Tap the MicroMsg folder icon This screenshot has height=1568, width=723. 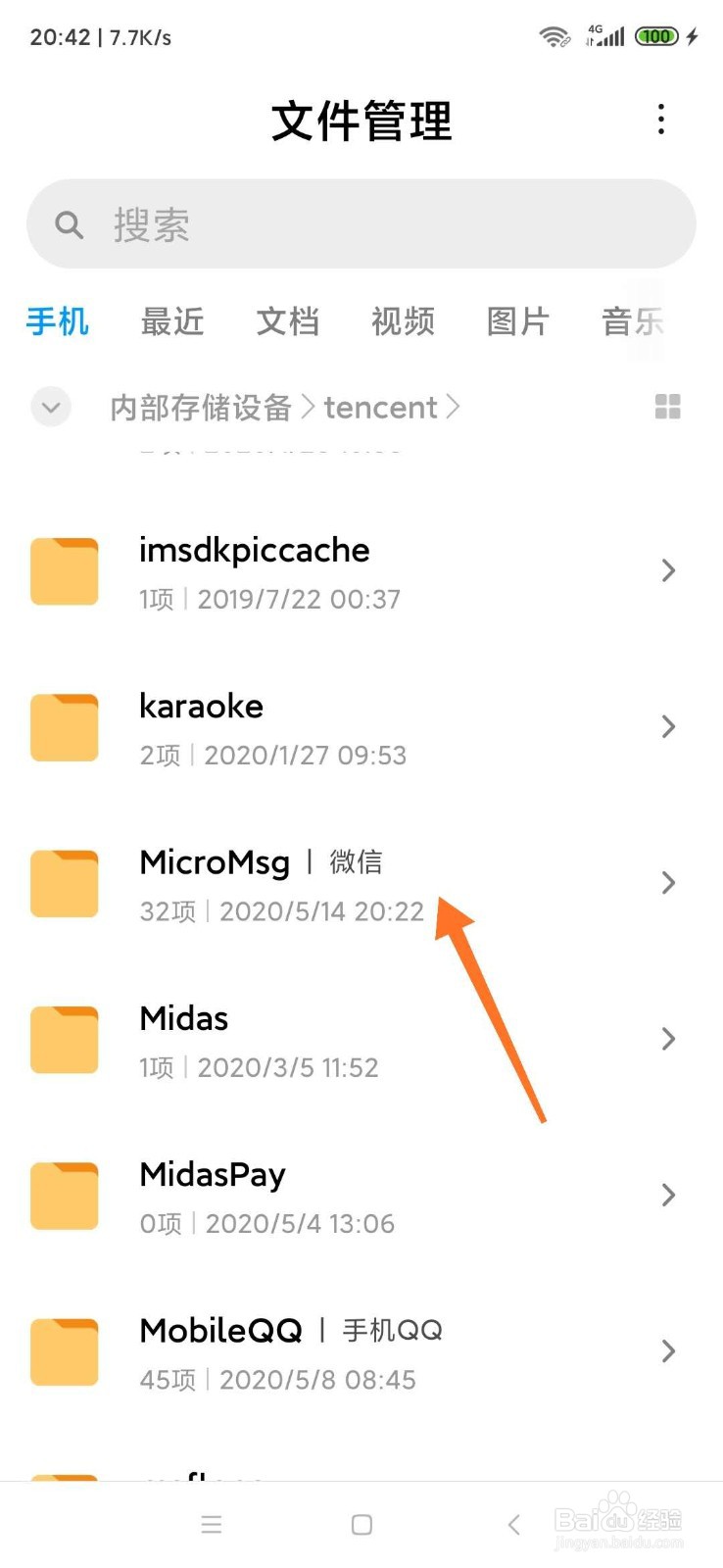coord(64,882)
